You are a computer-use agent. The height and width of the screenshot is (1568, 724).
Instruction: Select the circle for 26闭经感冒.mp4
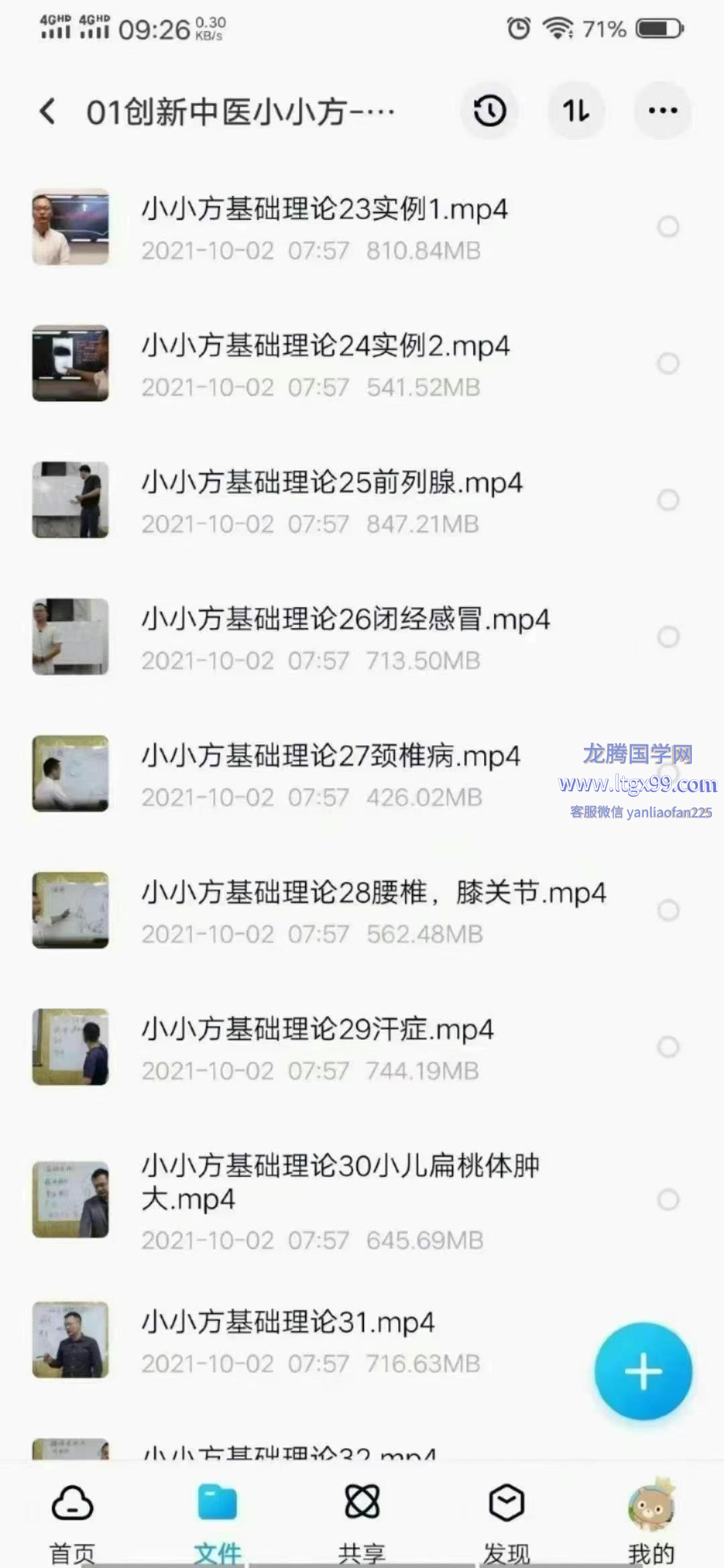(x=668, y=637)
